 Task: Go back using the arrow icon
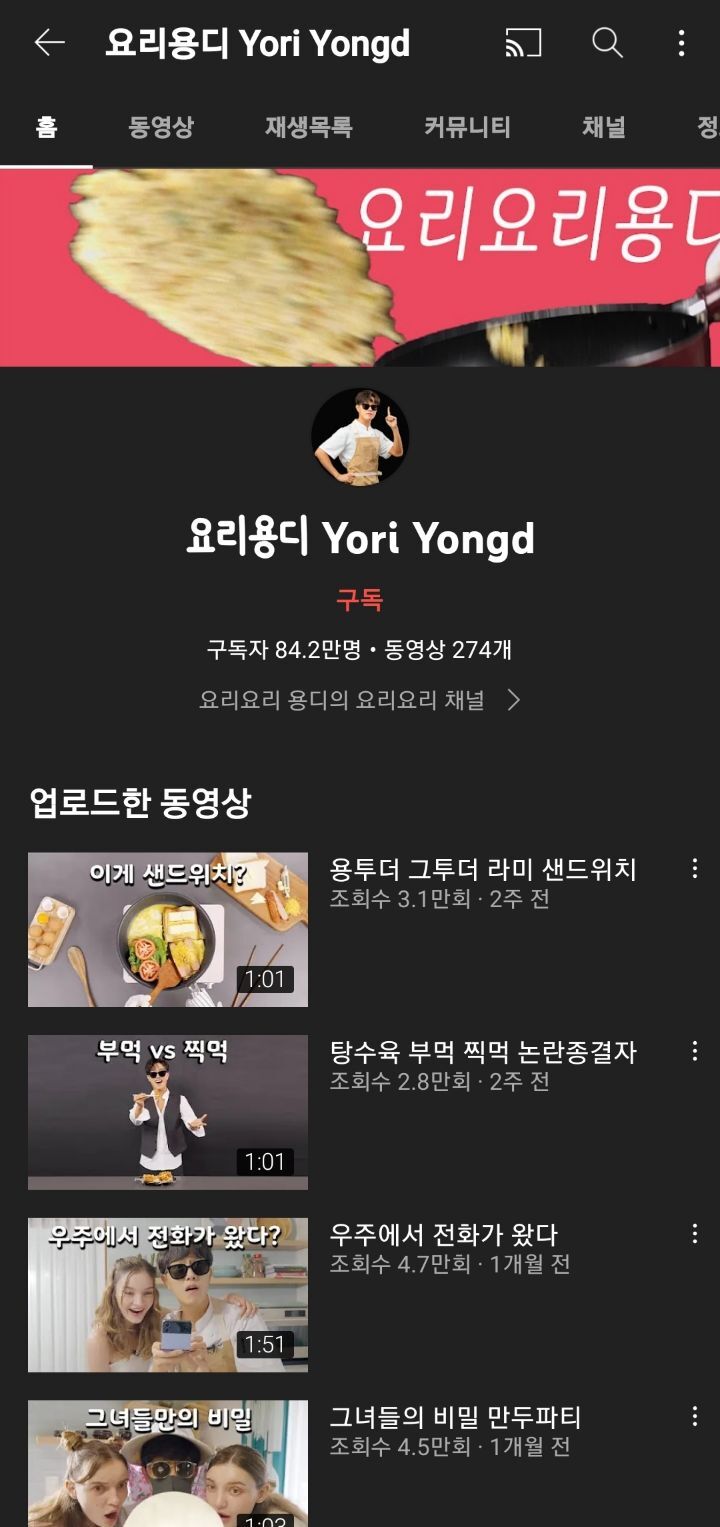tap(49, 43)
